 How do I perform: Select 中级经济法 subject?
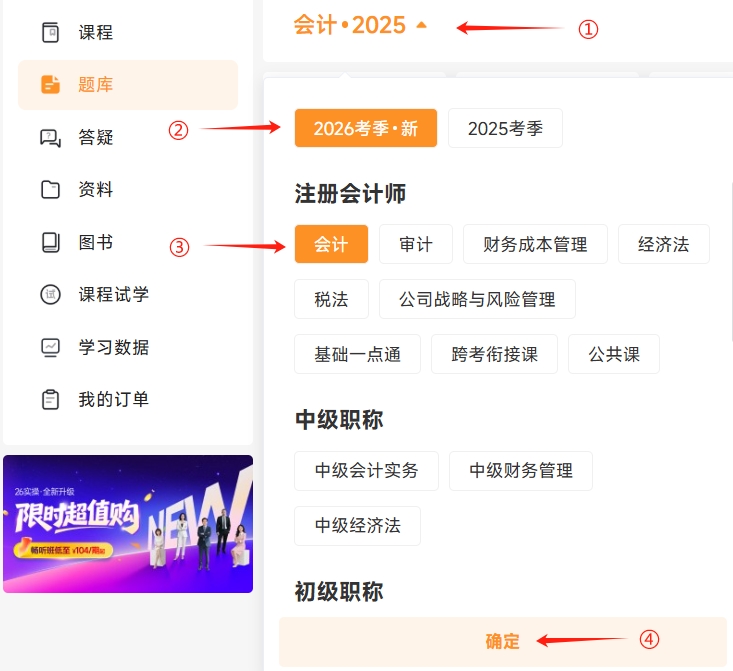[357, 525]
